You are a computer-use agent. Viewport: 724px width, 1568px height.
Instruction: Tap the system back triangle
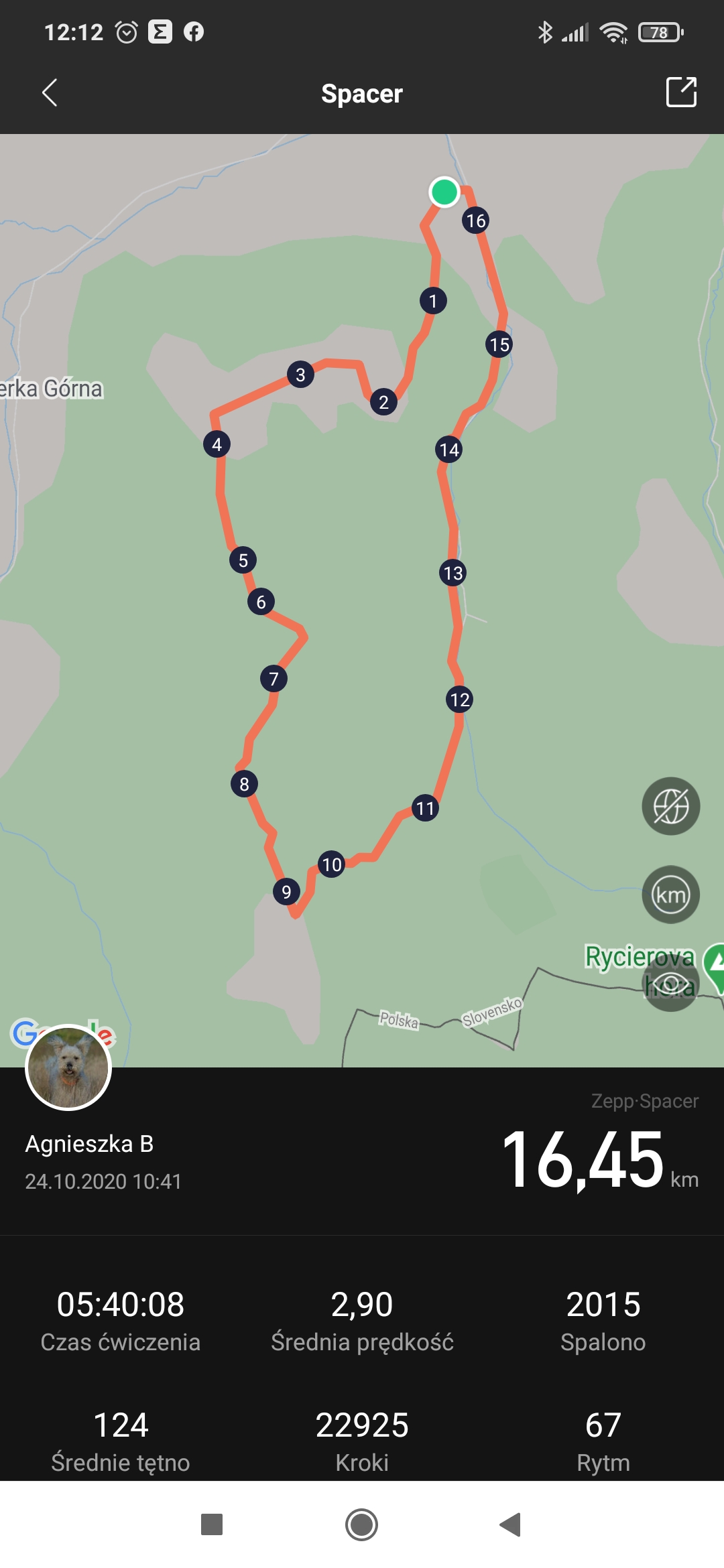[x=511, y=1524]
